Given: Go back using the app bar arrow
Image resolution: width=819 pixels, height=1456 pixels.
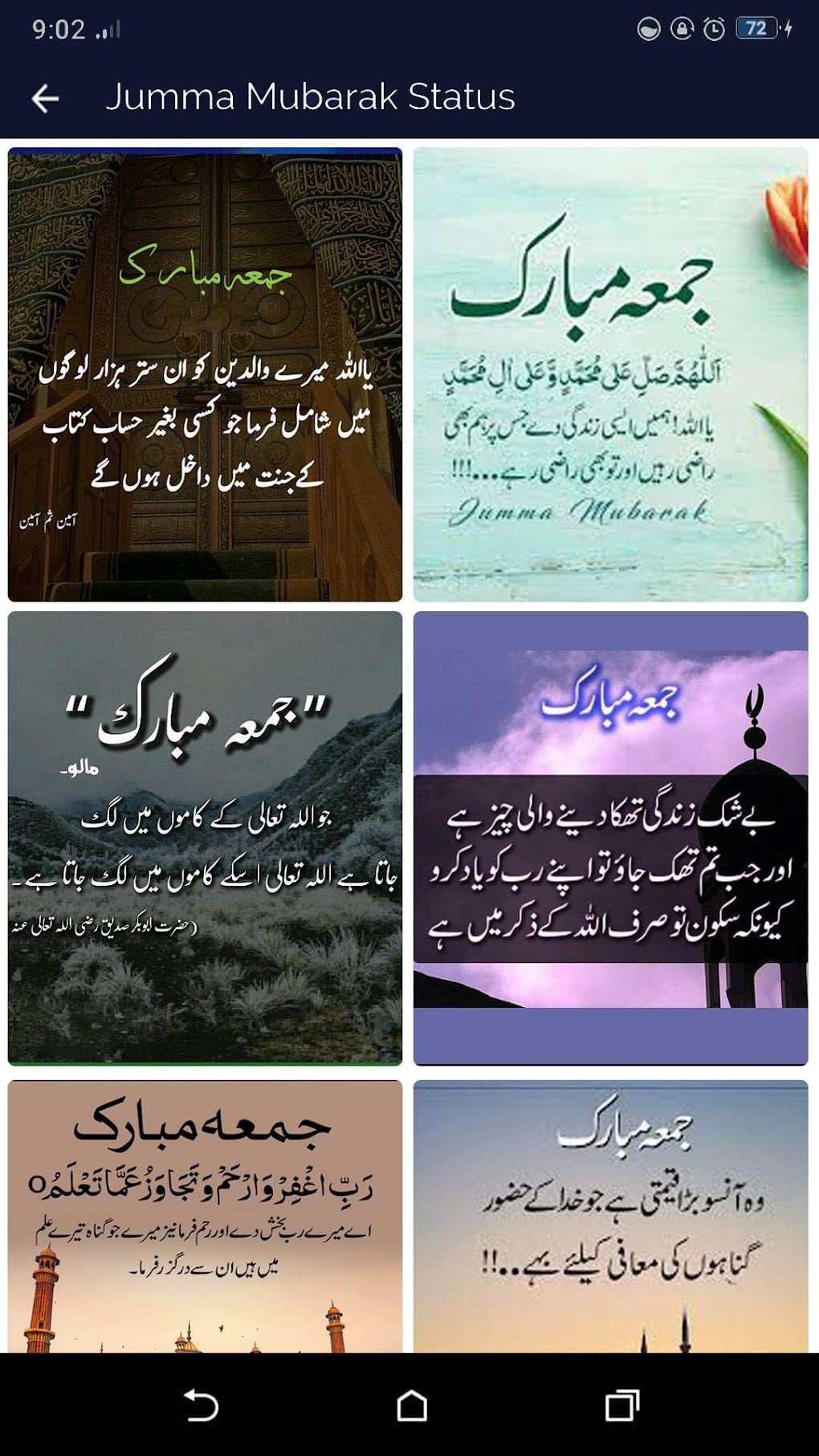Looking at the screenshot, I should (45, 98).
